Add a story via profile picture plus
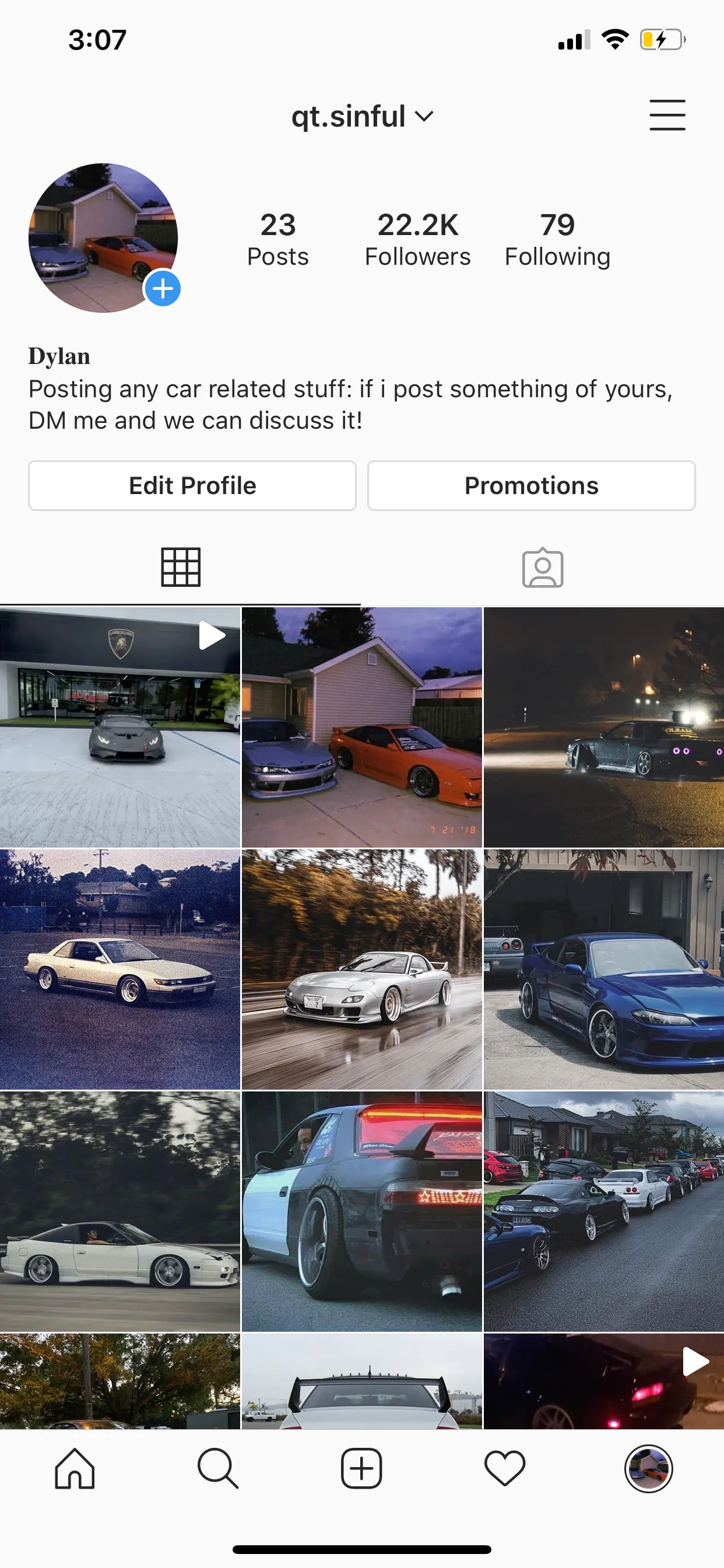 pos(163,289)
